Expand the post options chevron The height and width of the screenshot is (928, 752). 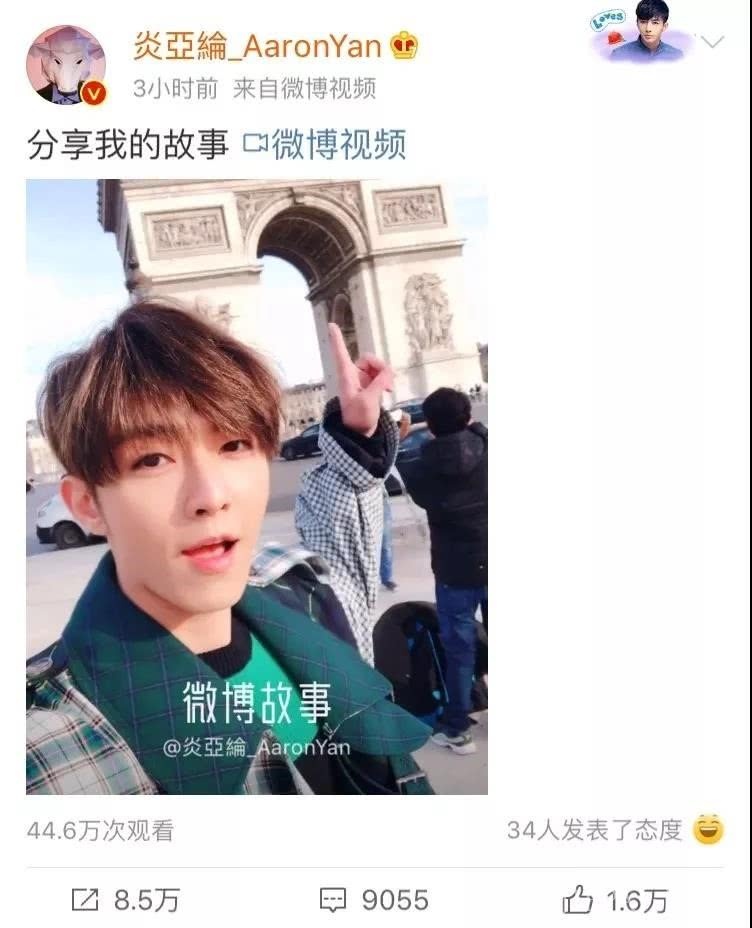(712, 43)
